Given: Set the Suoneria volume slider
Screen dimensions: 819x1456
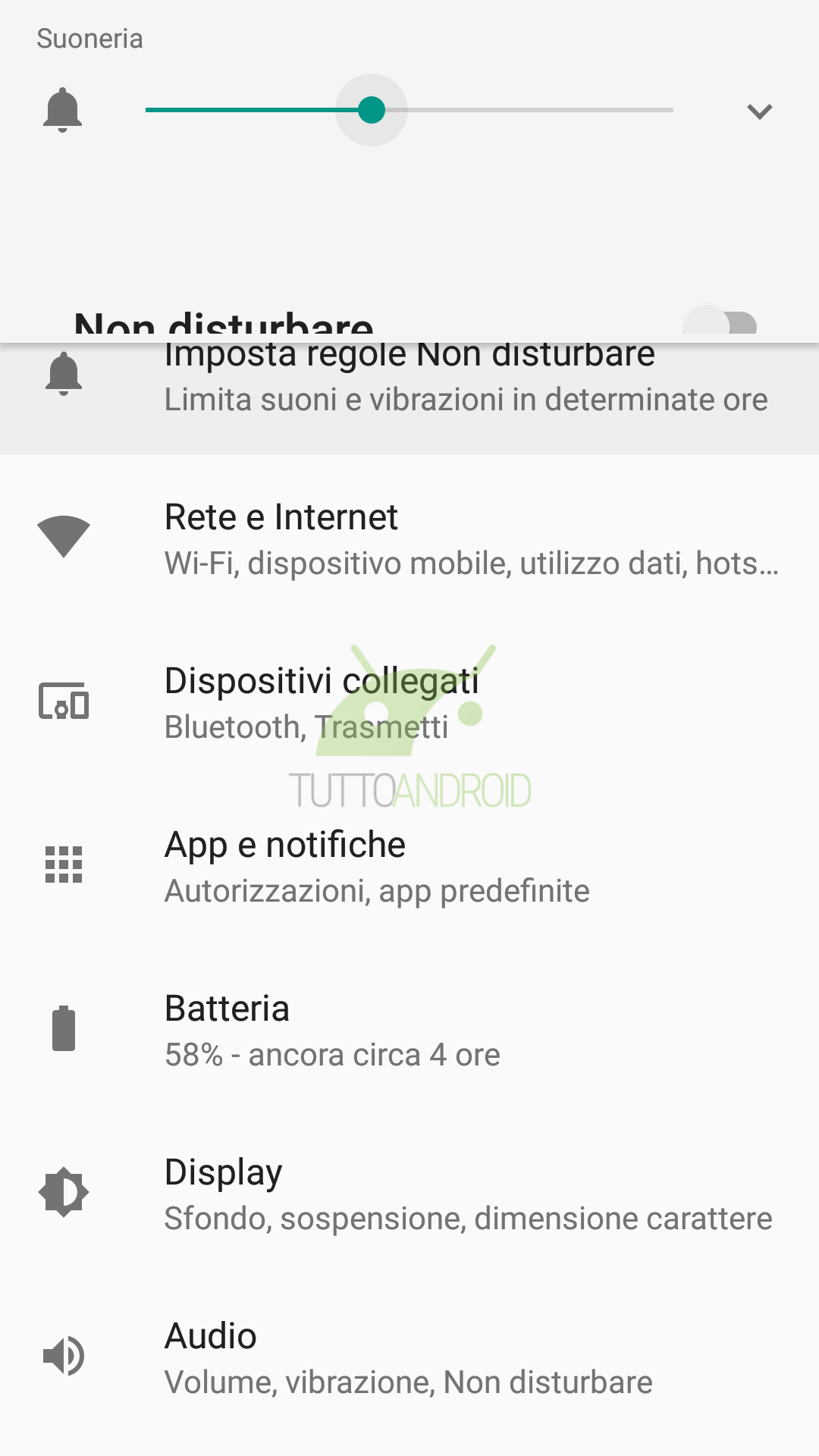Looking at the screenshot, I should (x=409, y=110).
